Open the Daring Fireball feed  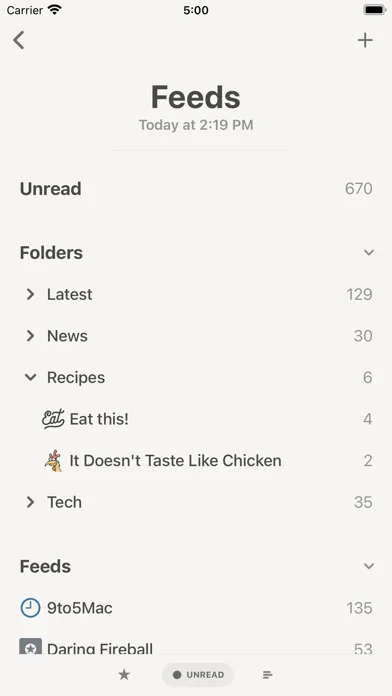point(196,648)
